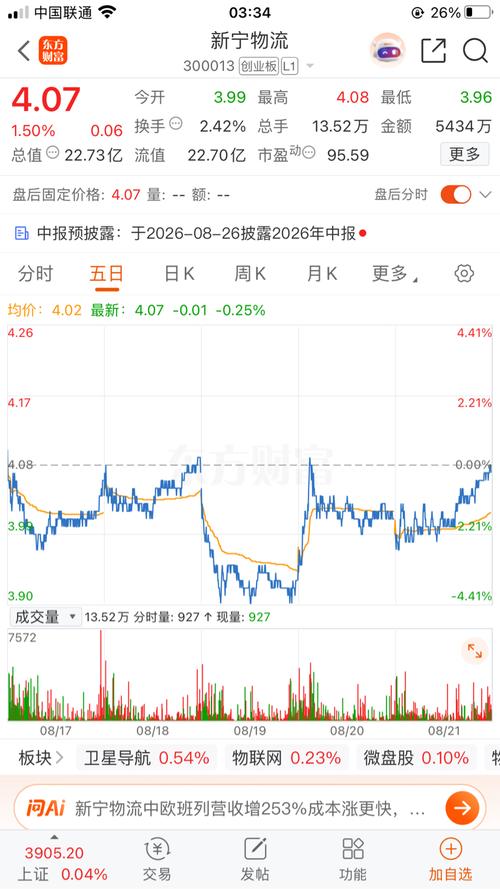This screenshot has width=500, height=889.
Task: Share this stock page
Action: [x=434, y=51]
